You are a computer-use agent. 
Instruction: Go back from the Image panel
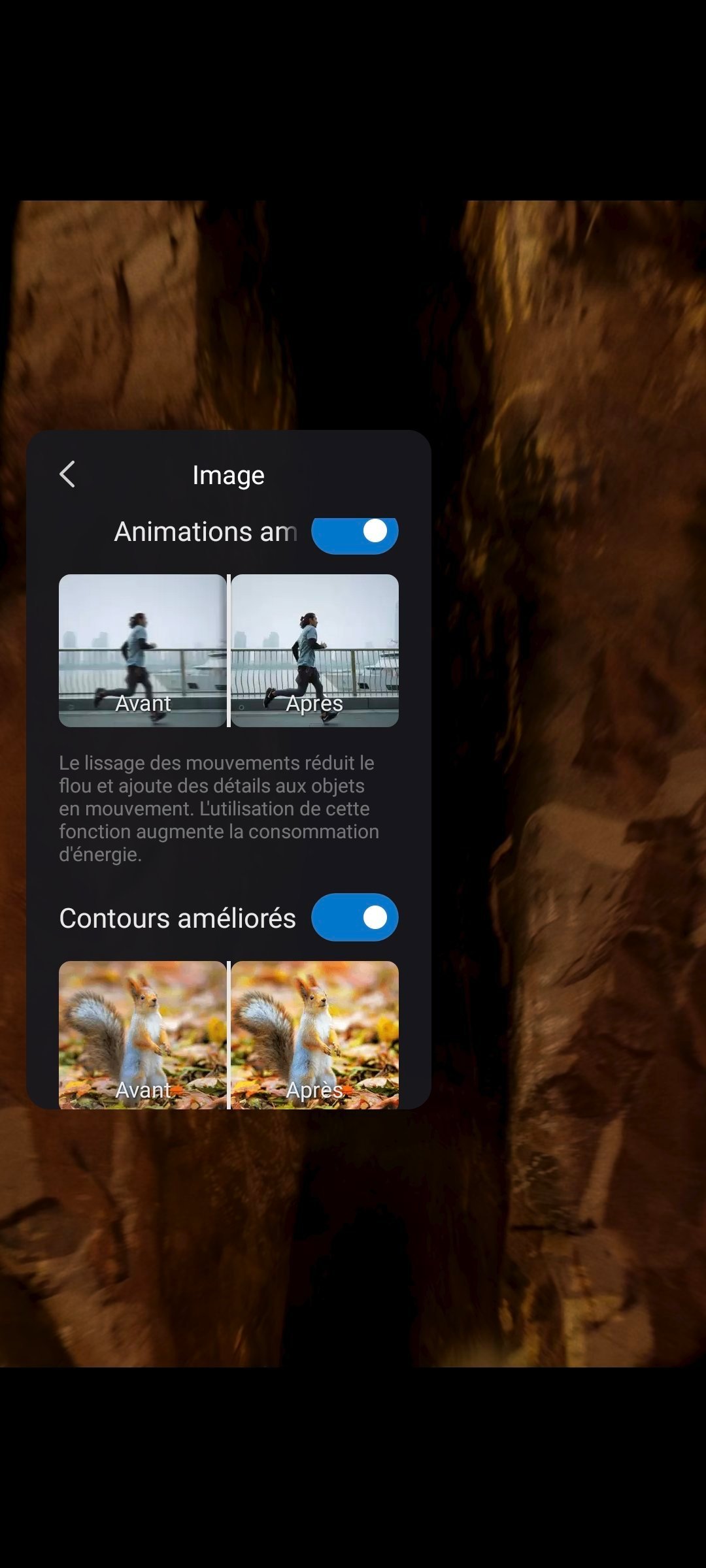(67, 474)
